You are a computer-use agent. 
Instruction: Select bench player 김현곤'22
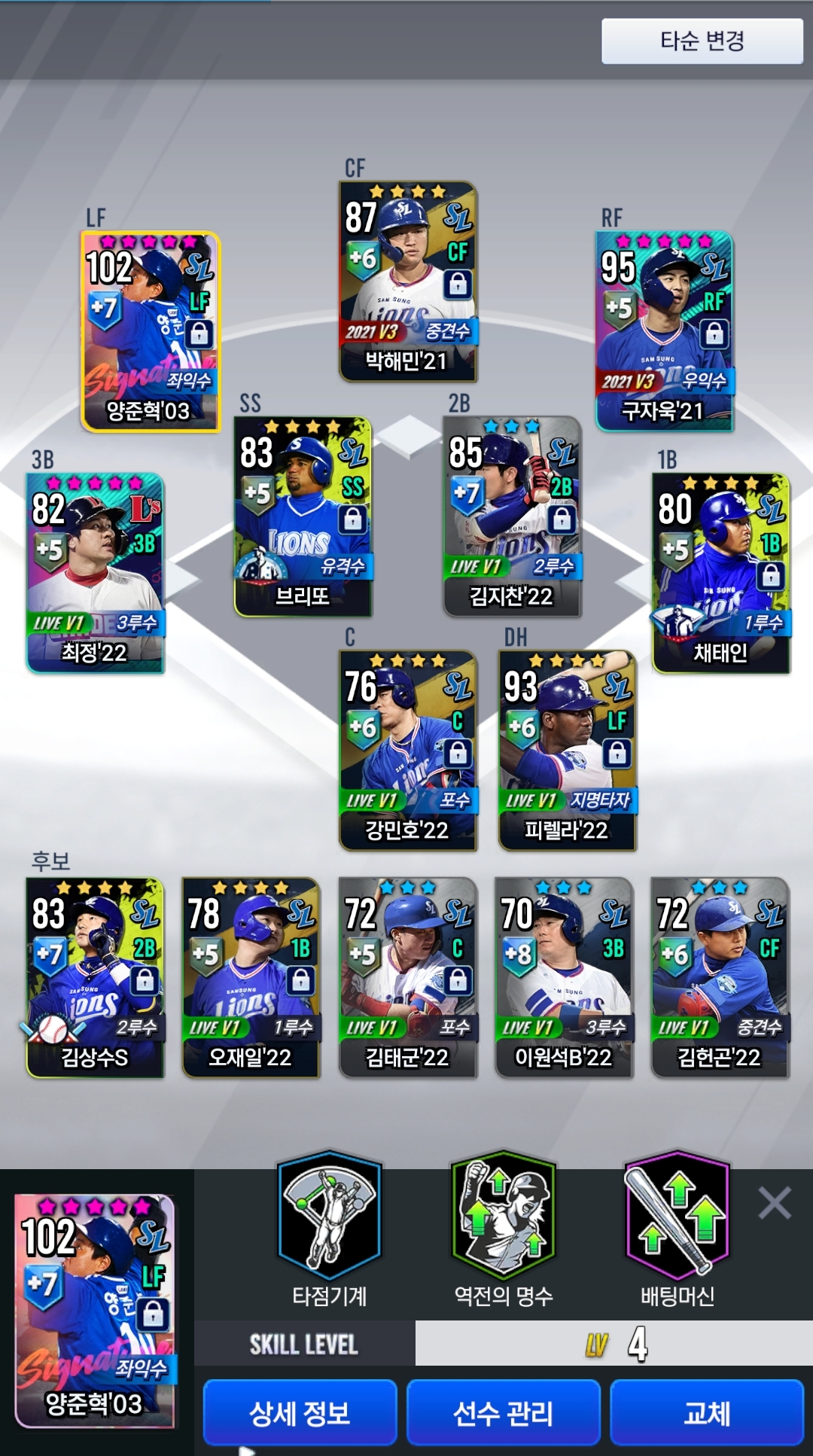[x=720, y=977]
